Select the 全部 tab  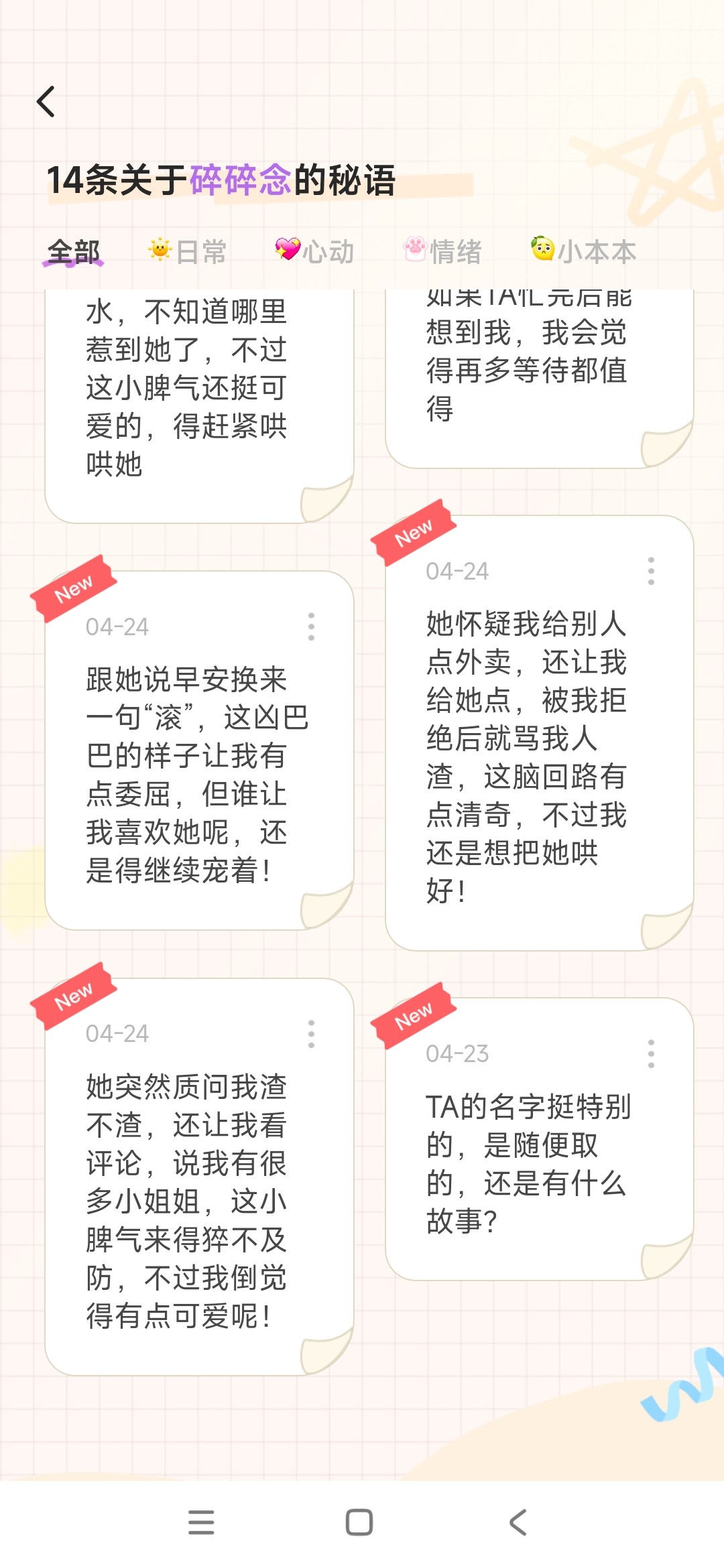coord(74,253)
